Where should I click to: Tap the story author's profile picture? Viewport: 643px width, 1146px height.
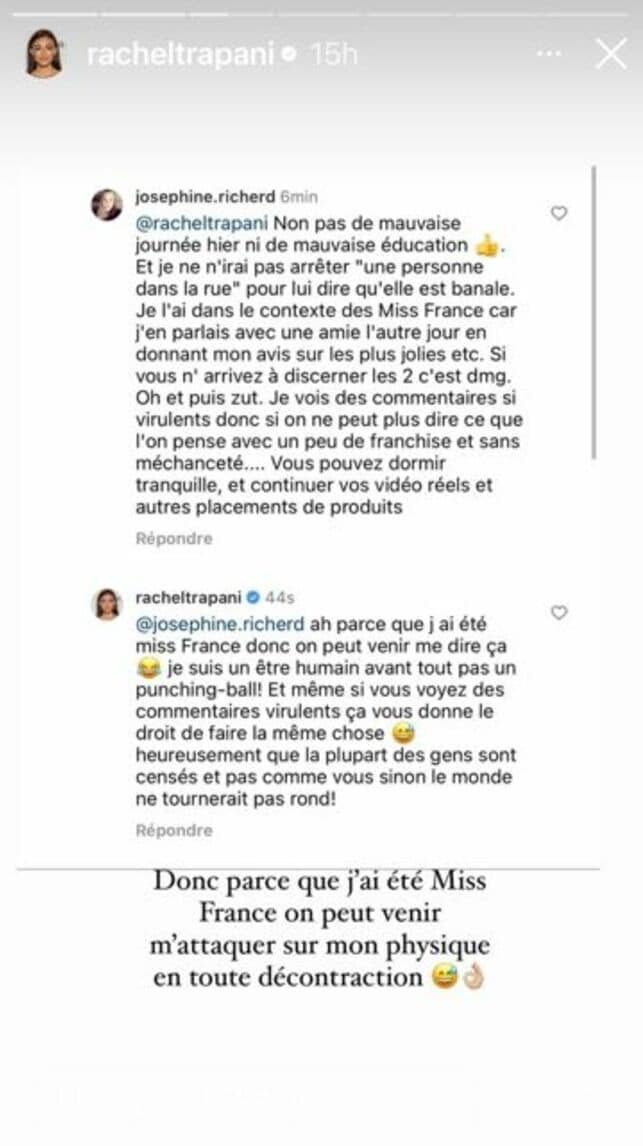(44, 54)
